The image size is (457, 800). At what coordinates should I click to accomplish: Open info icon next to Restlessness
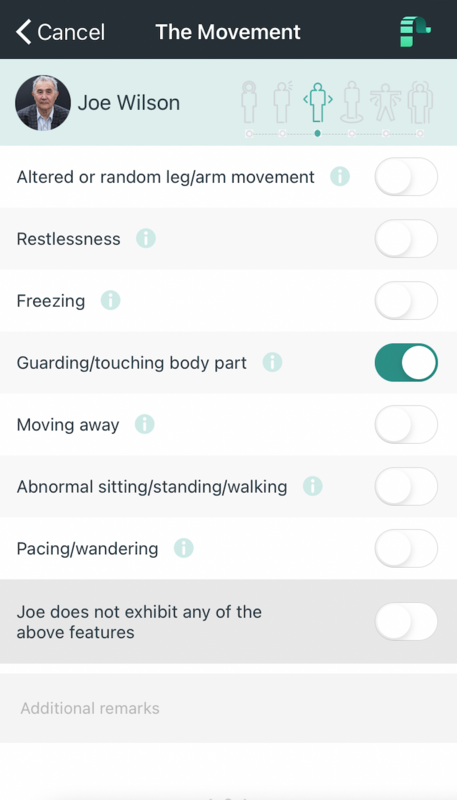(145, 238)
